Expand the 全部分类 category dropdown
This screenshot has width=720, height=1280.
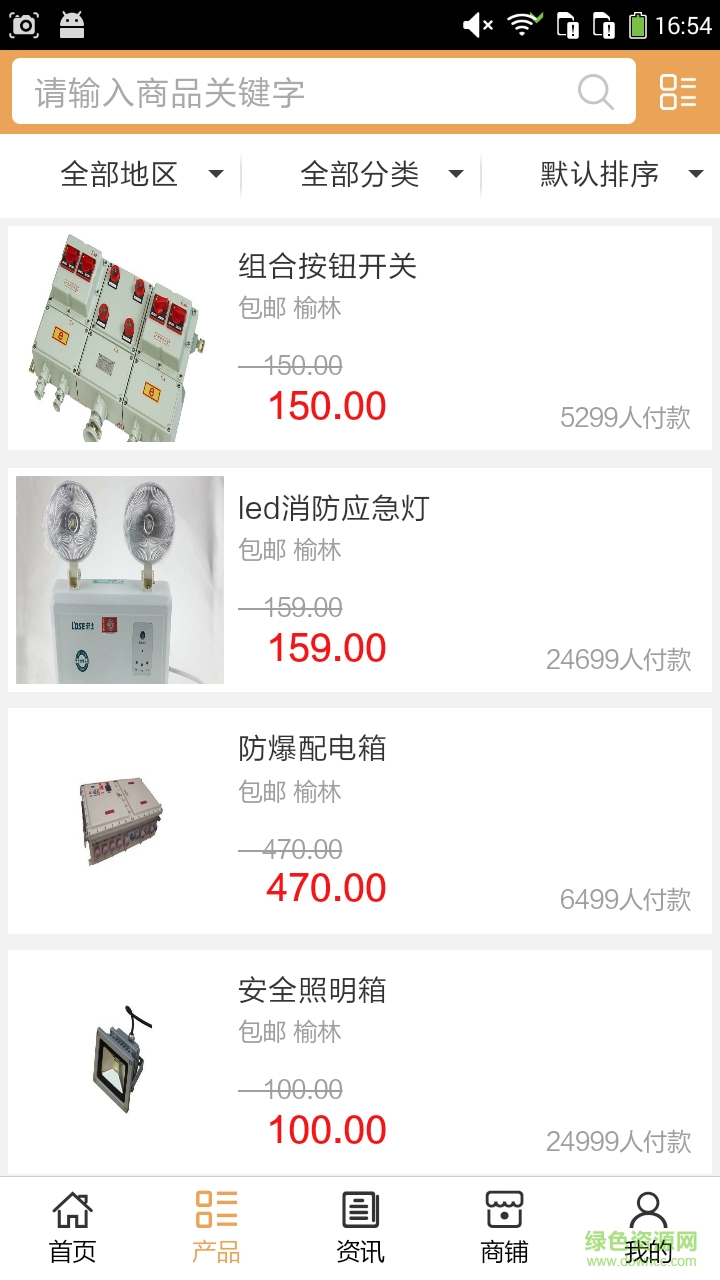pos(380,175)
